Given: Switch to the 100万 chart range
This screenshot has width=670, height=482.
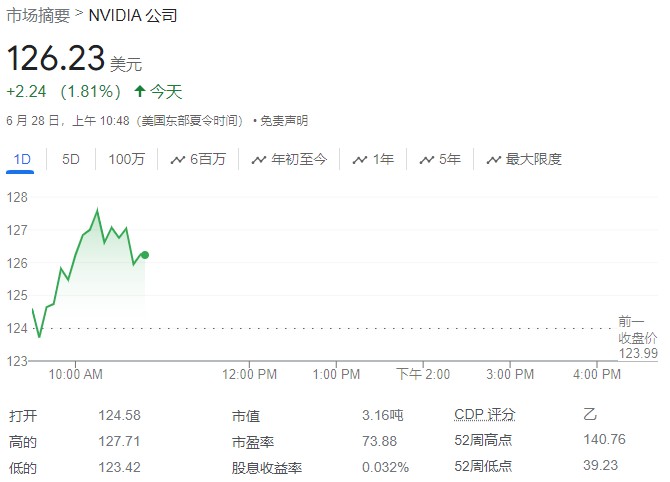Looking at the screenshot, I should point(126,159).
